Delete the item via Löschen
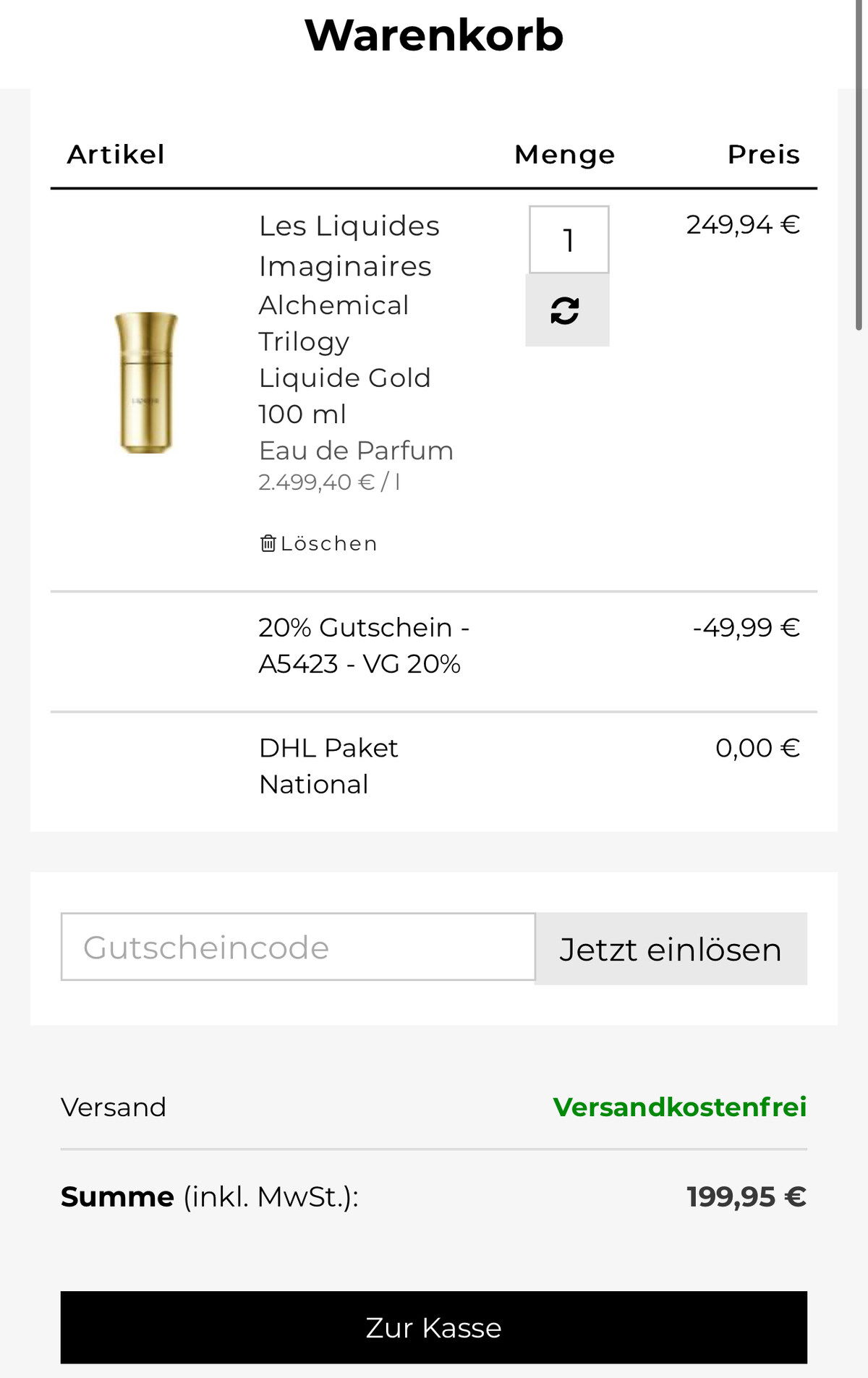 (x=319, y=543)
